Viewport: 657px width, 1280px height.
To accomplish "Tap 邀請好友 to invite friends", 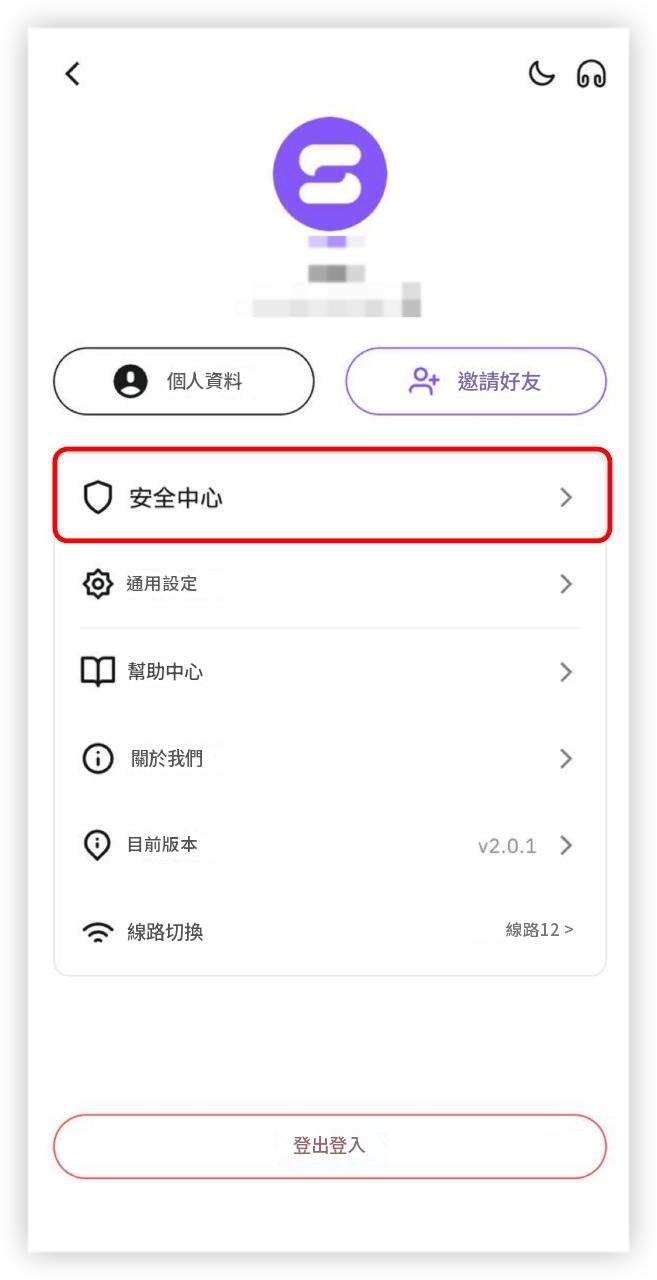I will pyautogui.click(x=476, y=381).
